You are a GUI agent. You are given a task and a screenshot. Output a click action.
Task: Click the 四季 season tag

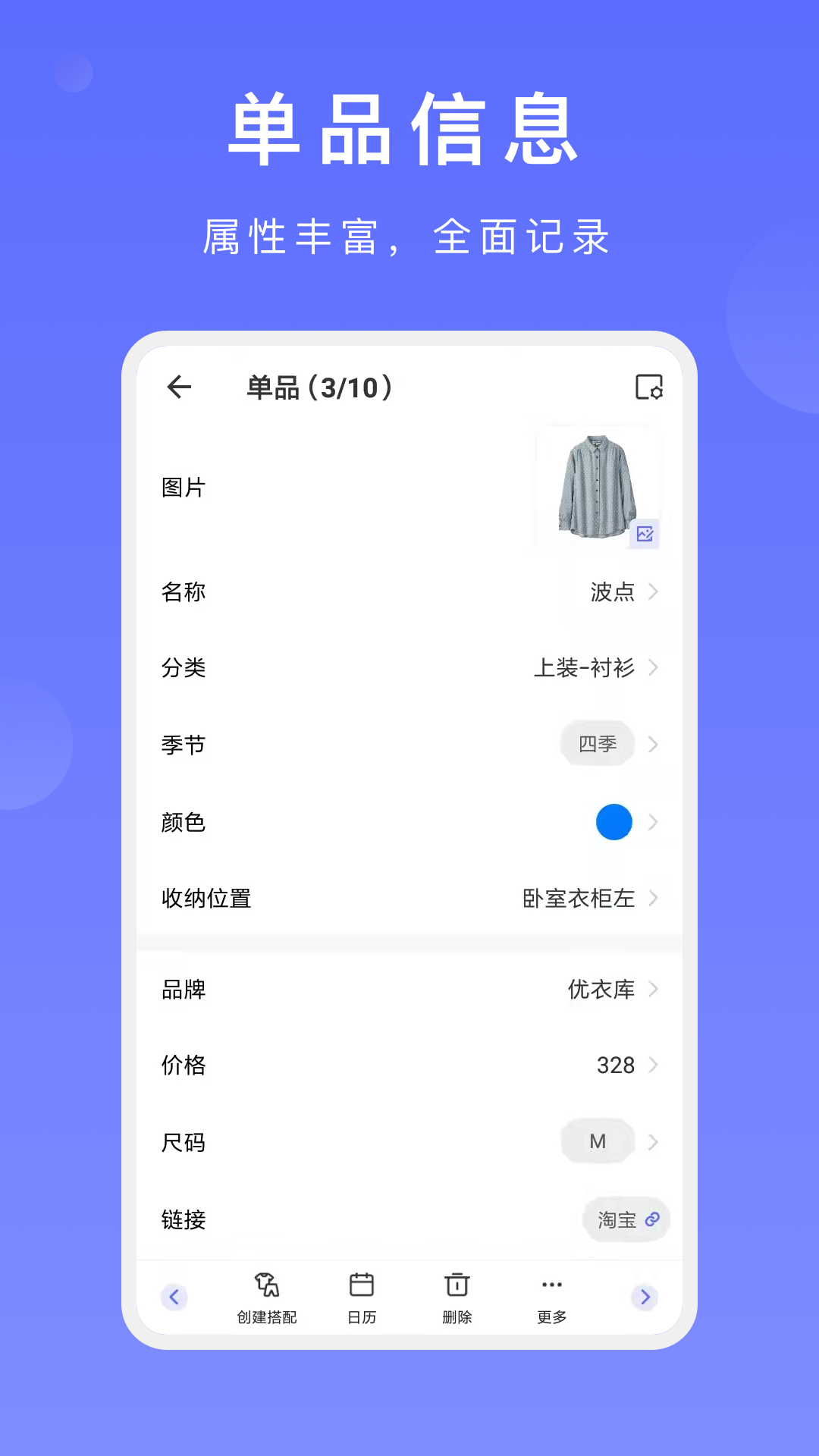(x=597, y=744)
